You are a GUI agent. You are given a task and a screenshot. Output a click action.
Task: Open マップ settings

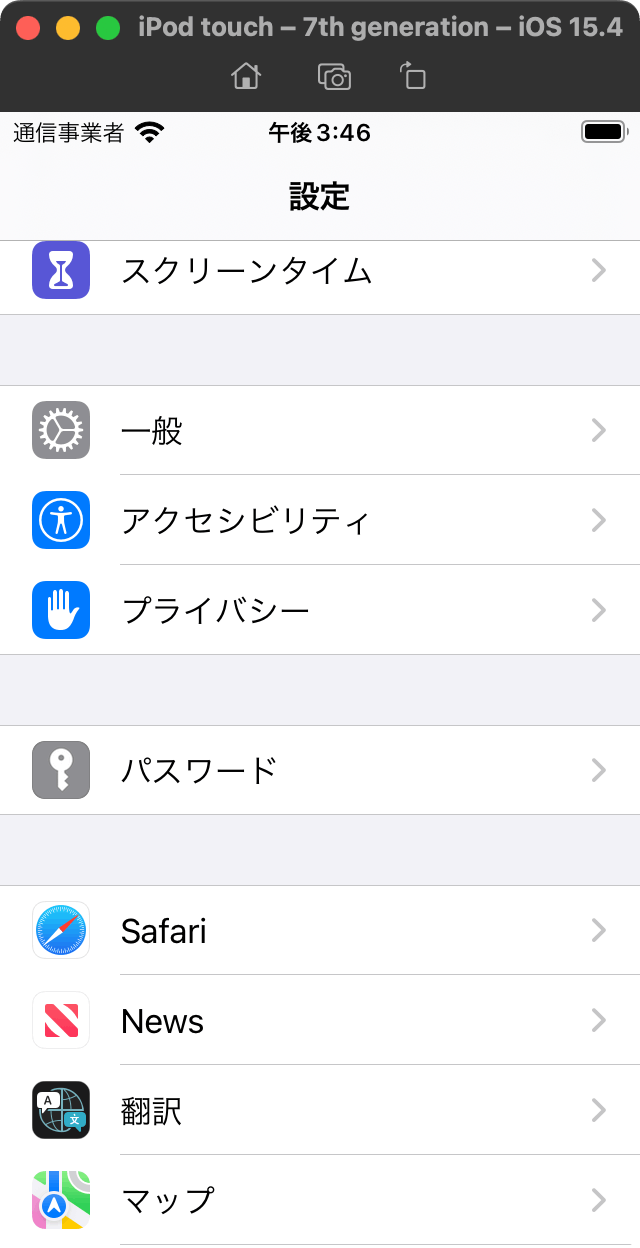[320, 1200]
